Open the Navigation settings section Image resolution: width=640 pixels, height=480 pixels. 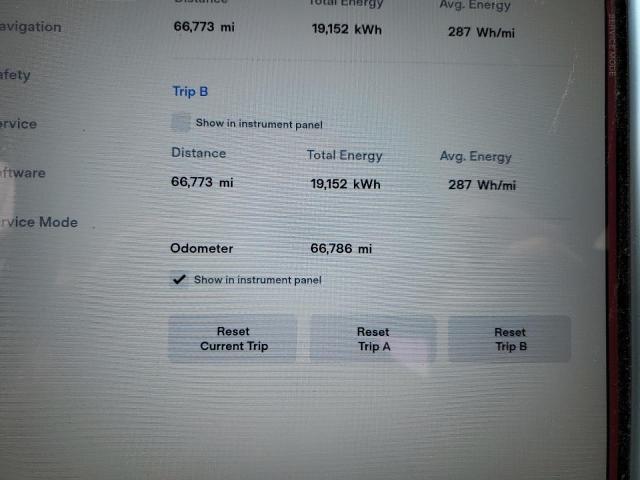(x=30, y=27)
